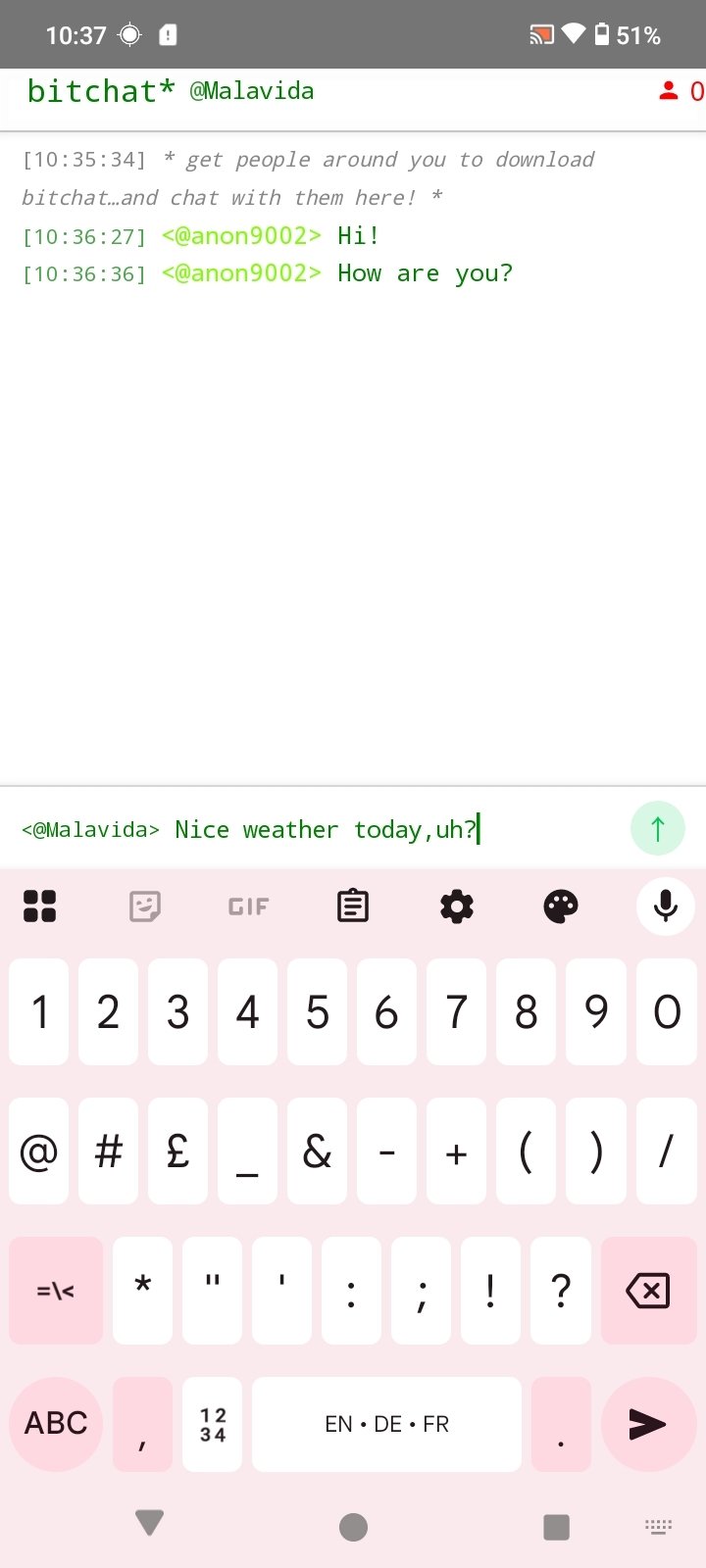Open the keyboard clipboard

353,906
